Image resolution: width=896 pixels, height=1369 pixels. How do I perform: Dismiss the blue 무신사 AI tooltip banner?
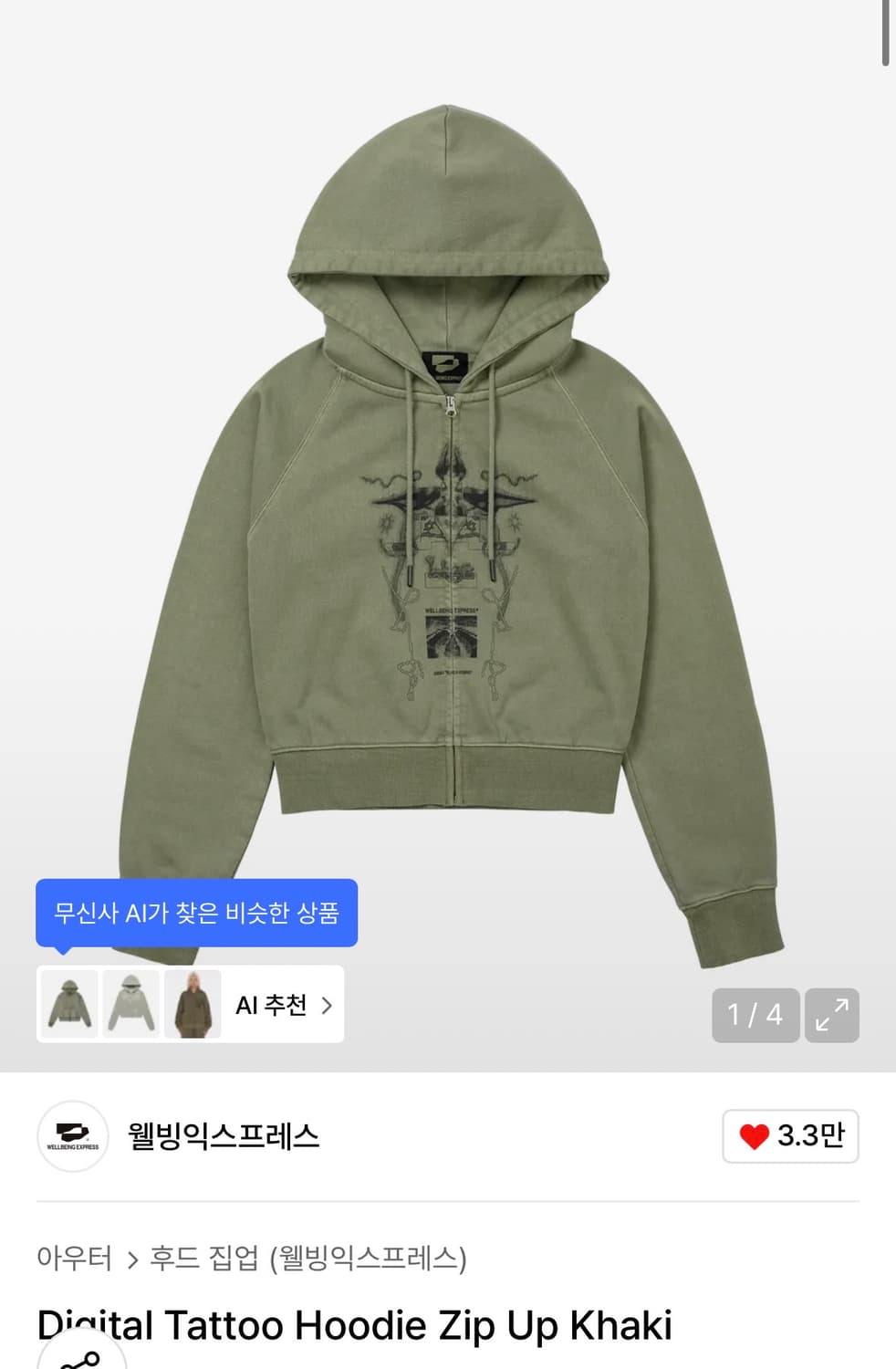pos(199,913)
